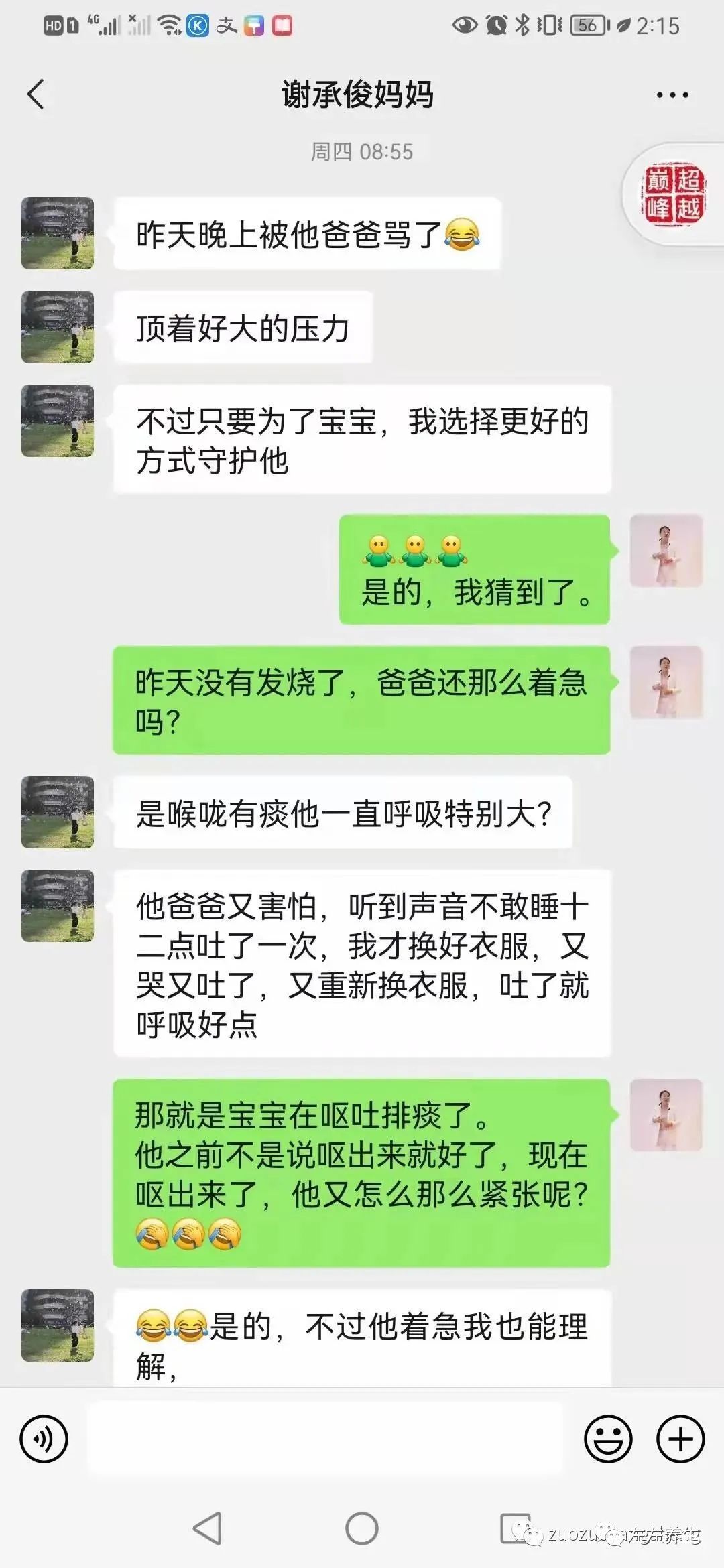The image size is (724, 1568).
Task: Tap your own avatar beside a green bubble
Action: tap(667, 549)
